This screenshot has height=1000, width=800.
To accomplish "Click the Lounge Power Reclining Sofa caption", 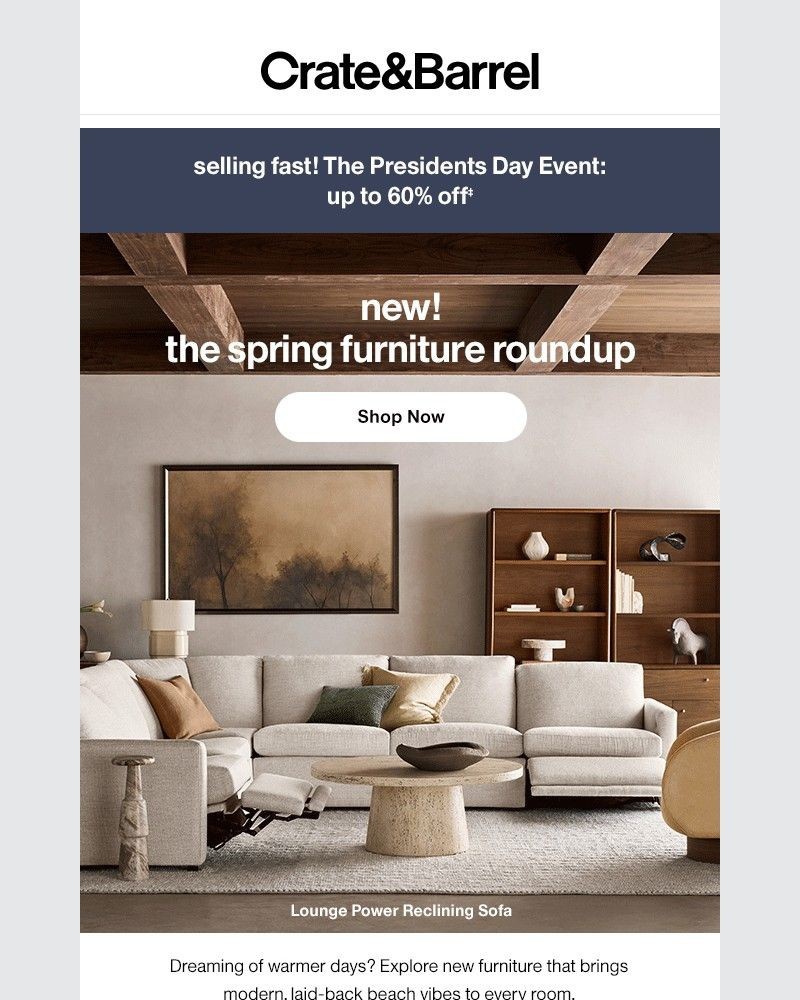I will click(x=400, y=911).
